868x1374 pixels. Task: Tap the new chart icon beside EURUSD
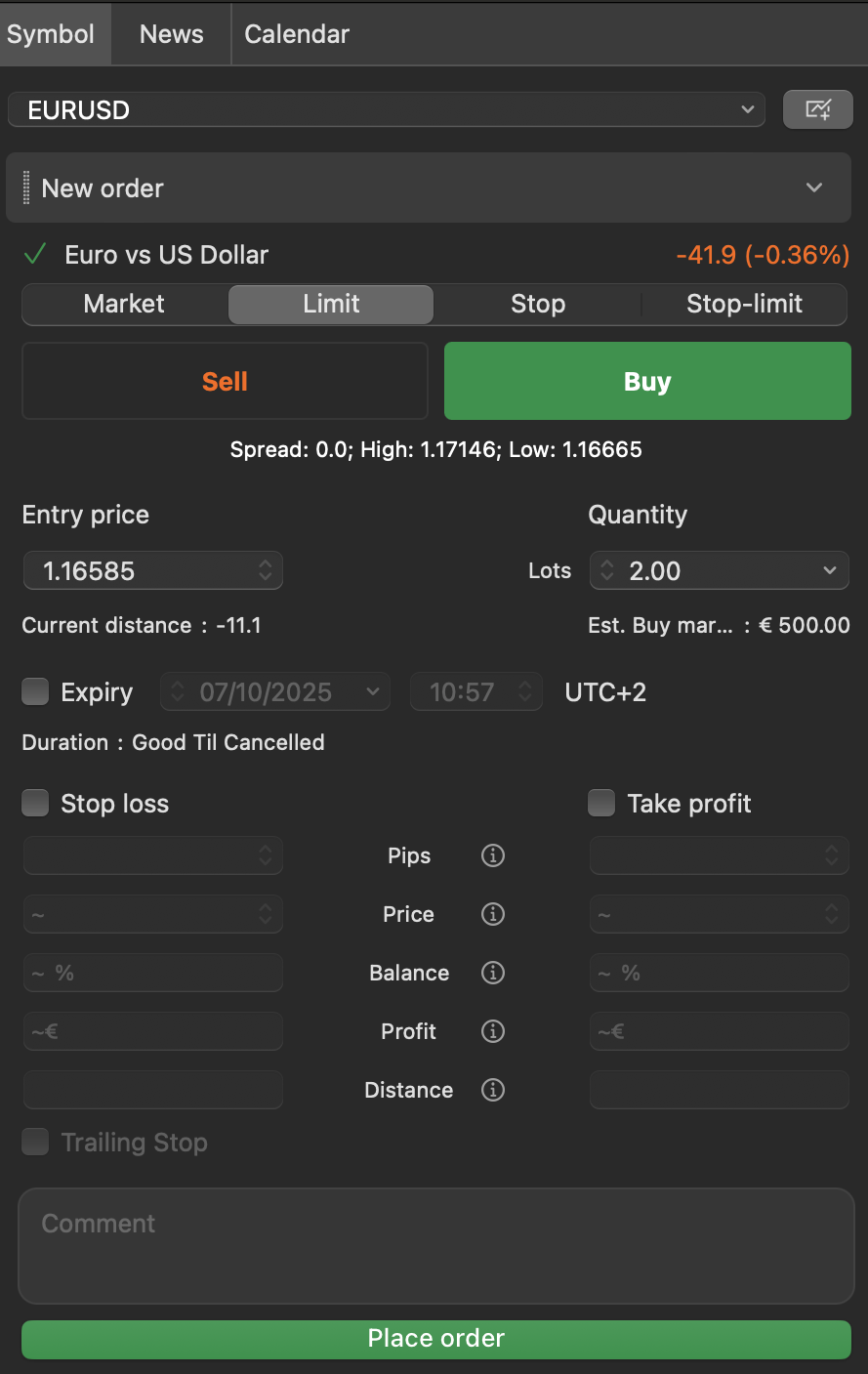[817, 109]
